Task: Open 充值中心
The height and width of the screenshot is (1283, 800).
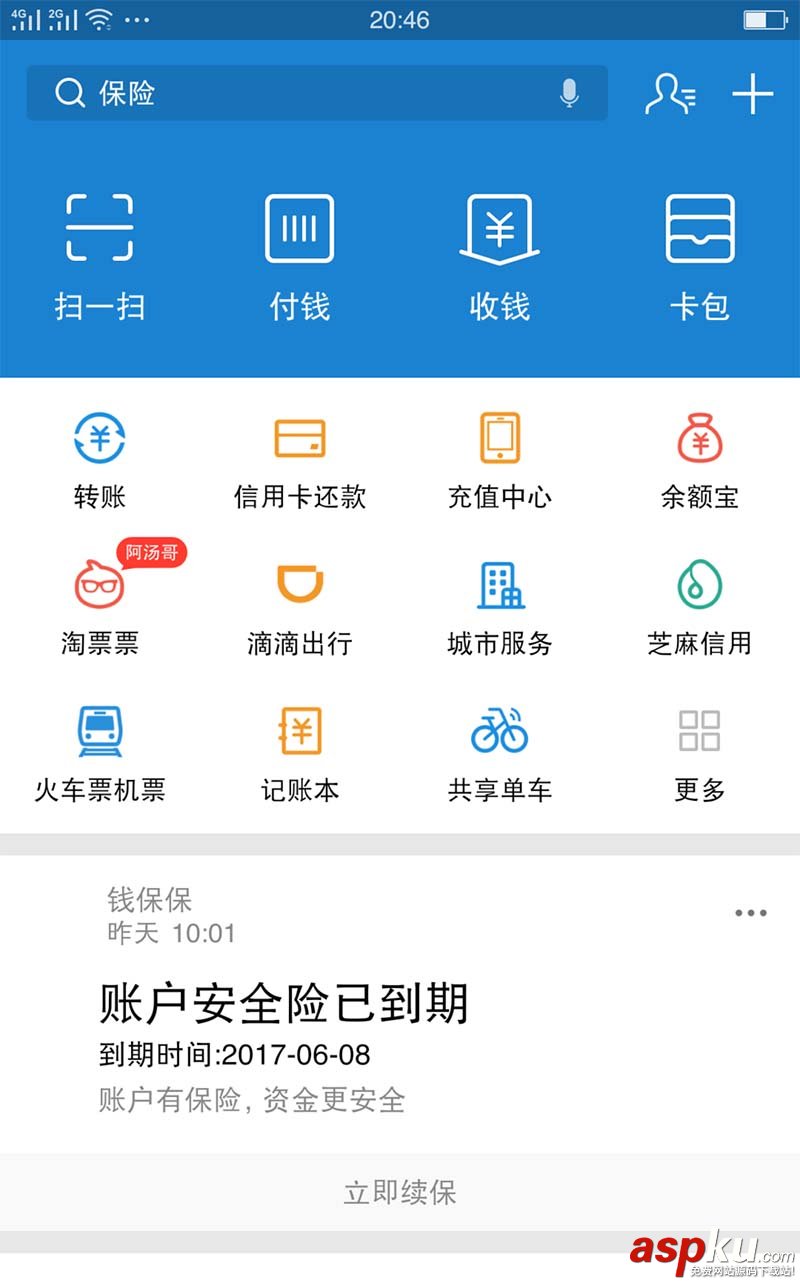Action: coord(499,460)
